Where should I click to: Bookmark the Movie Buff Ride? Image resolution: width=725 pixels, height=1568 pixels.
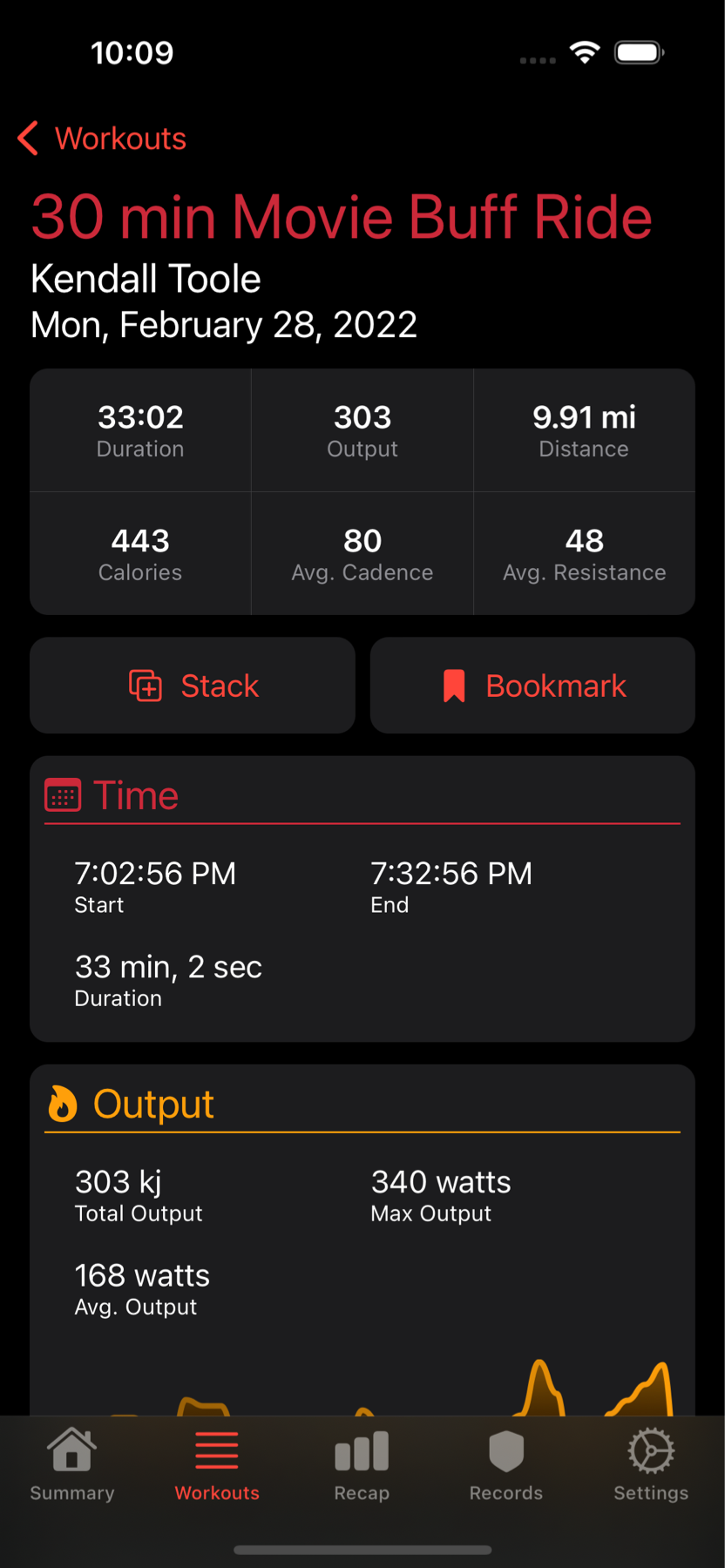pos(532,686)
